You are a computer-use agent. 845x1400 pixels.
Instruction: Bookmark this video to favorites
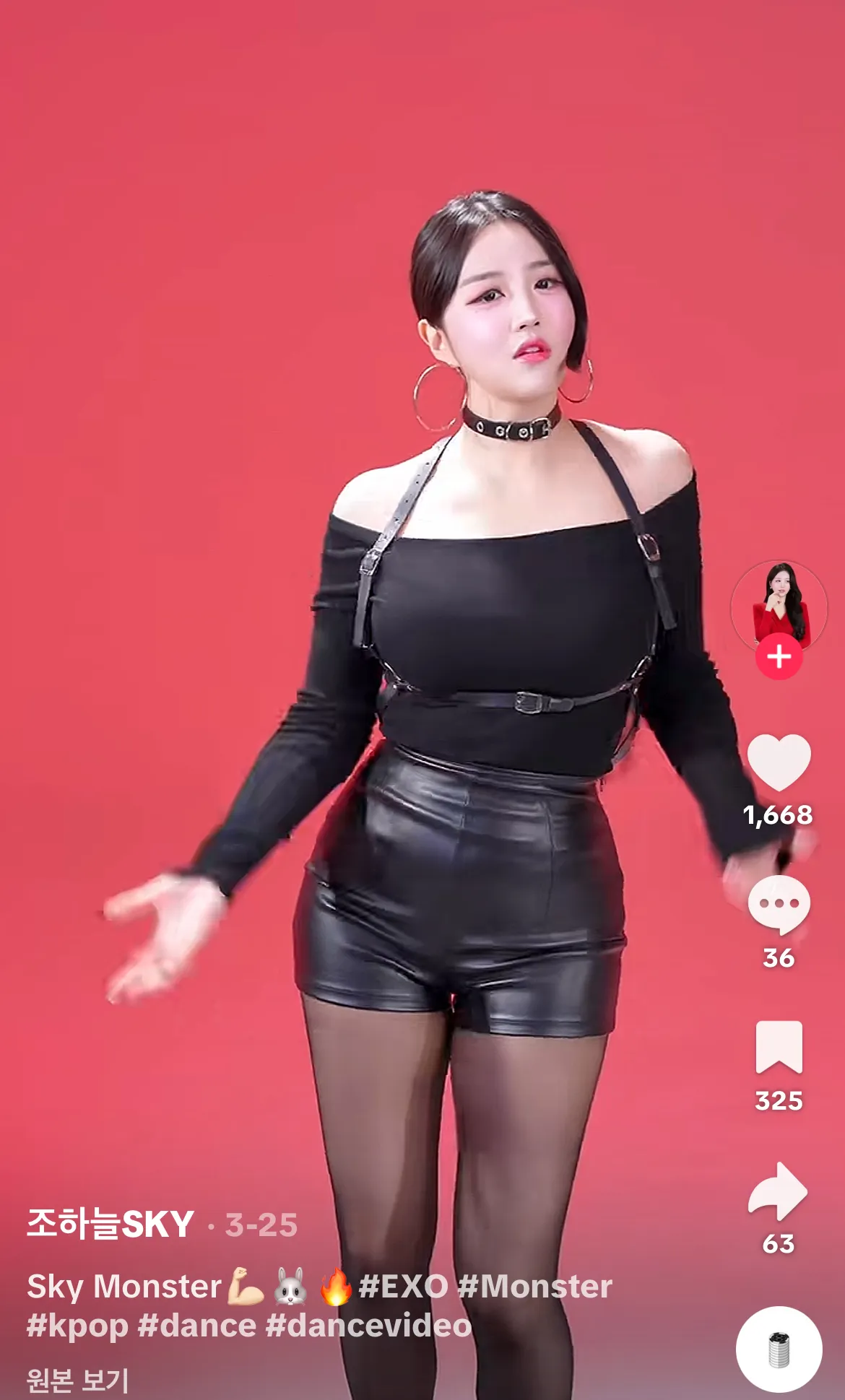click(x=779, y=1047)
